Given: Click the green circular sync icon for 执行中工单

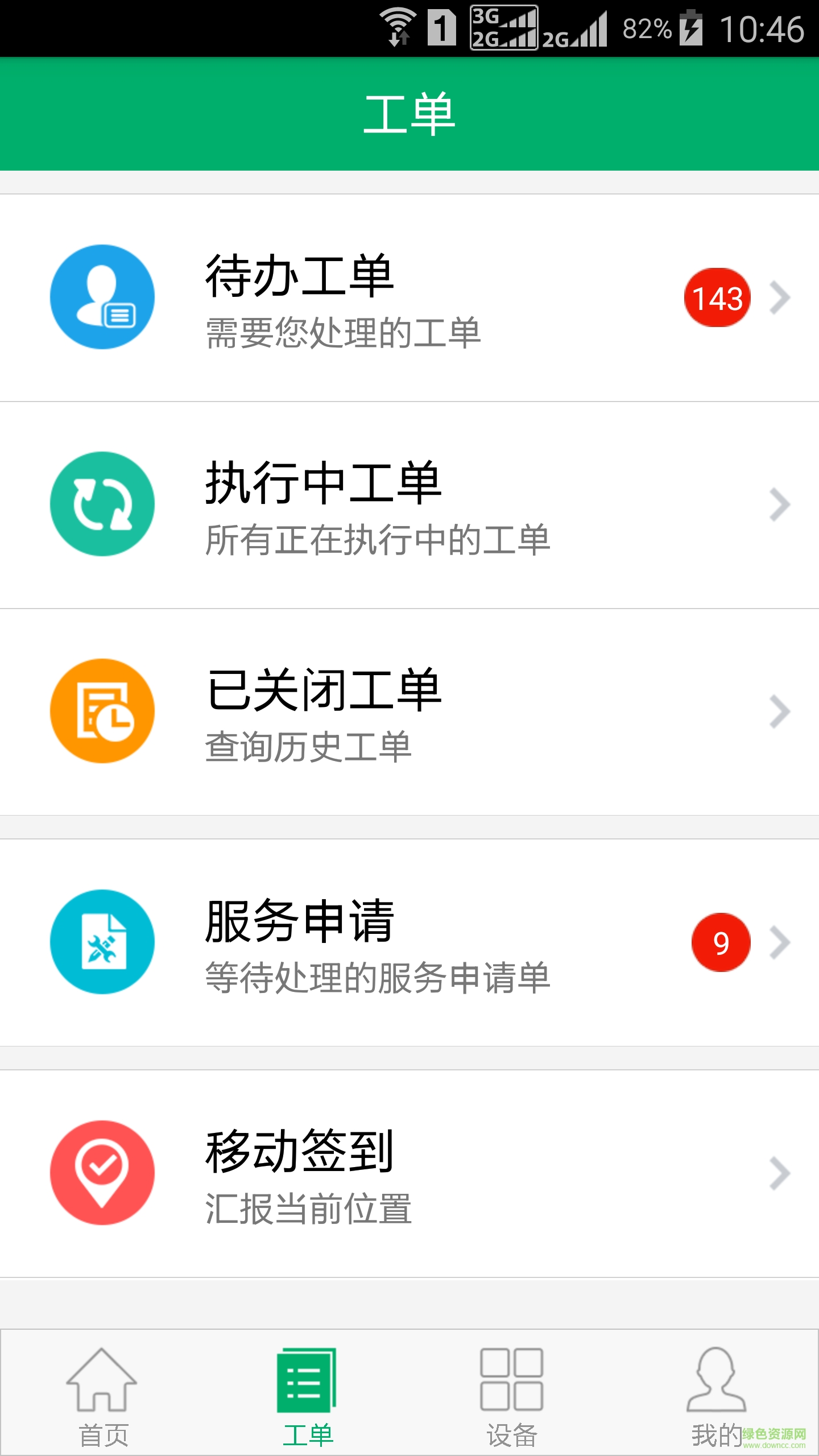Looking at the screenshot, I should (x=101, y=504).
